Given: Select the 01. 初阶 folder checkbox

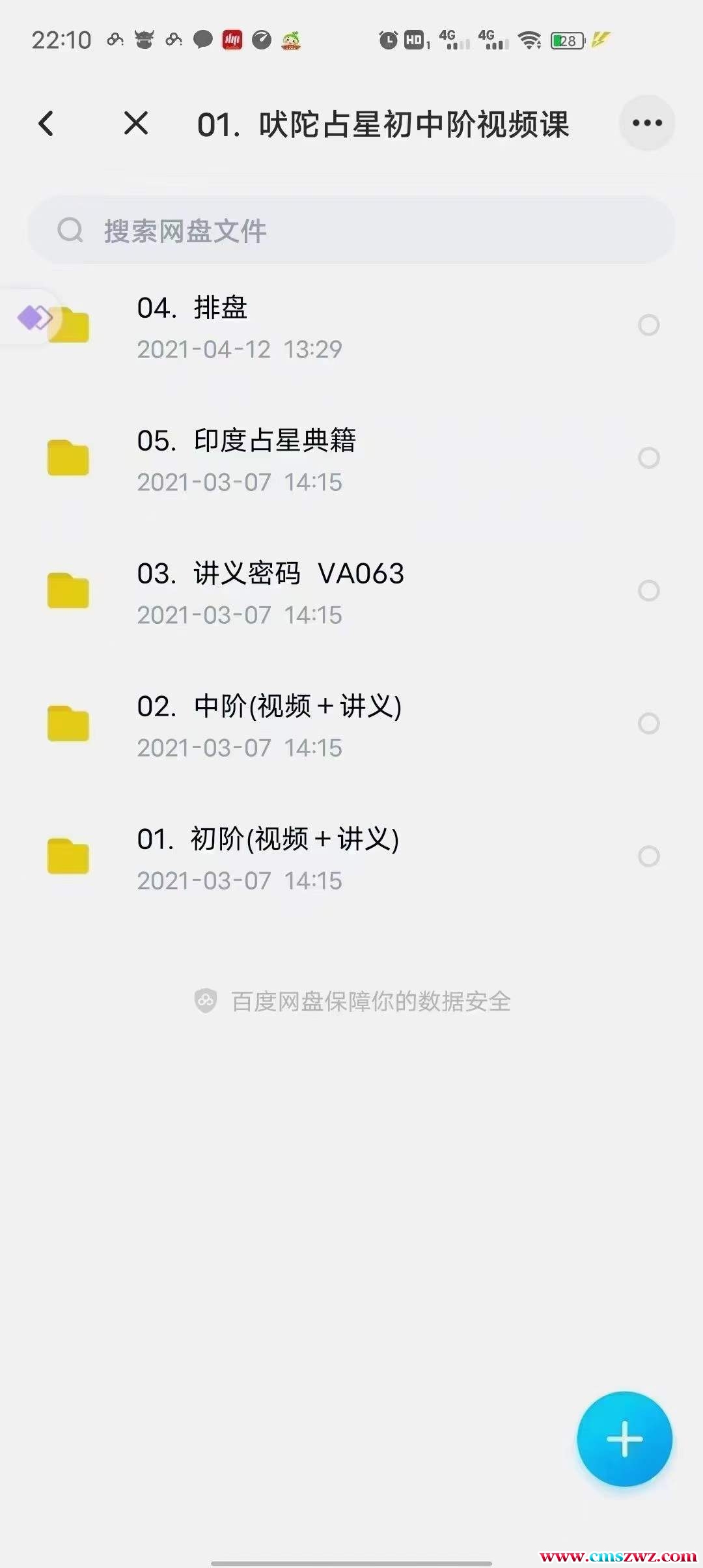Looking at the screenshot, I should click(648, 856).
